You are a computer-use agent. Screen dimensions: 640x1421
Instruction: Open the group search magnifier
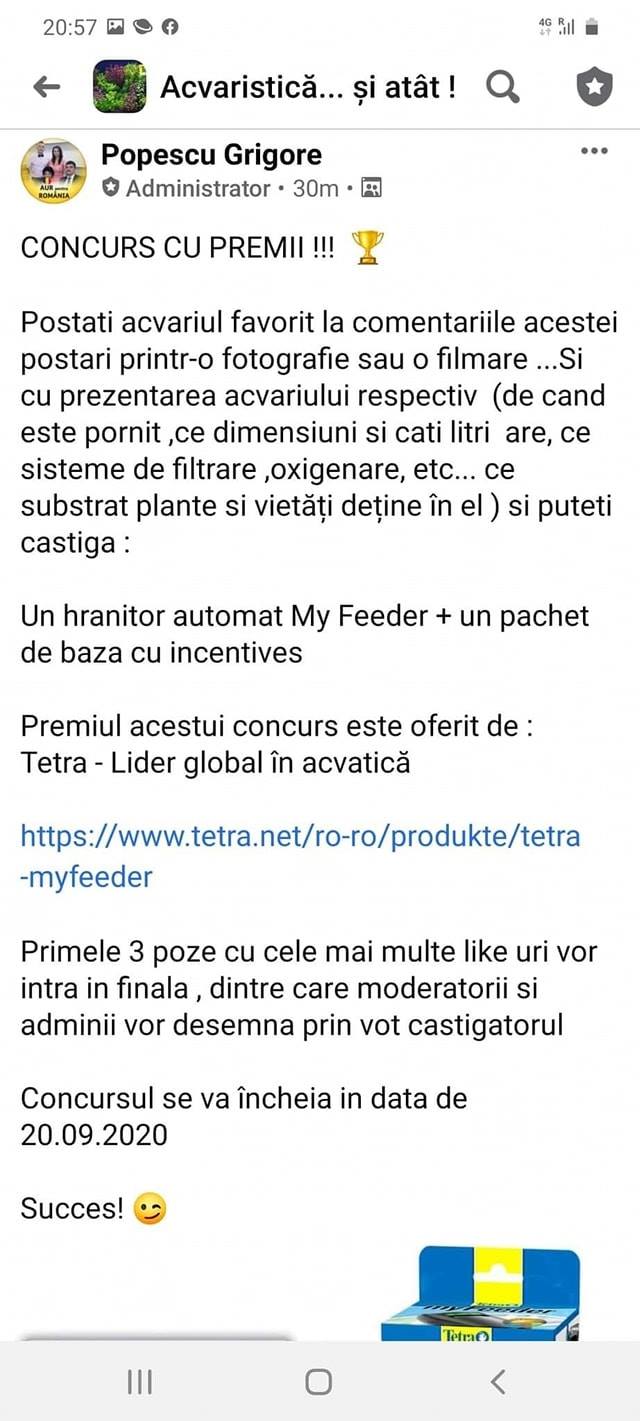(x=502, y=87)
